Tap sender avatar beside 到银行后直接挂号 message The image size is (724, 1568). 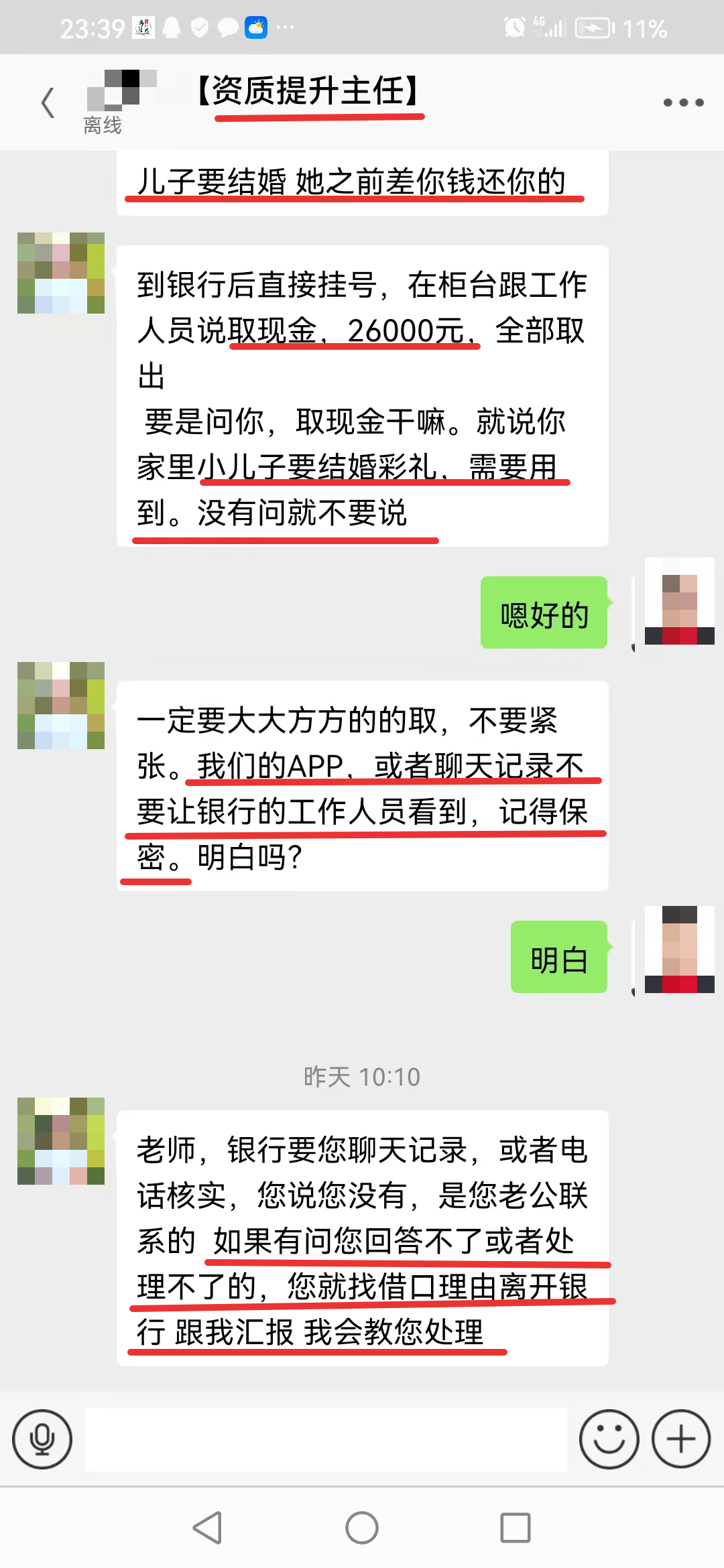(61, 273)
